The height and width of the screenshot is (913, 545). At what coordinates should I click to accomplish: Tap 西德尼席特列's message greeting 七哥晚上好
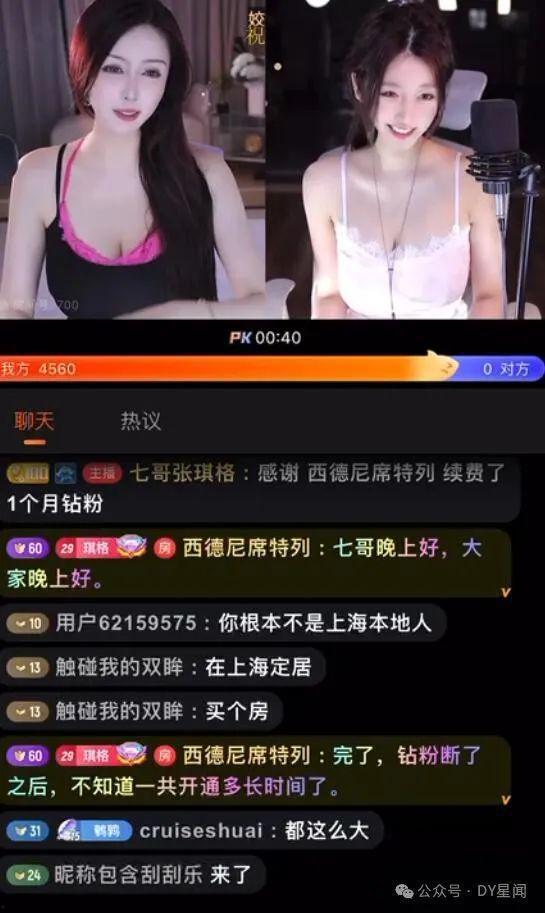coord(256,563)
